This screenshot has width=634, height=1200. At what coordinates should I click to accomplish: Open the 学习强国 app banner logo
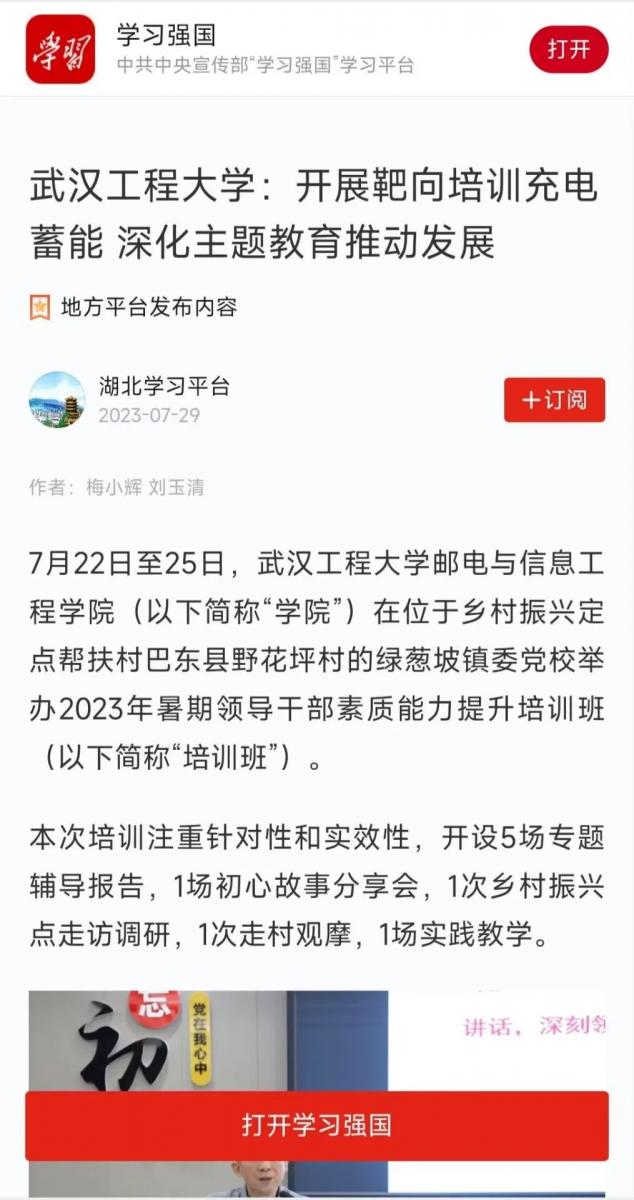pyautogui.click(x=60, y=49)
